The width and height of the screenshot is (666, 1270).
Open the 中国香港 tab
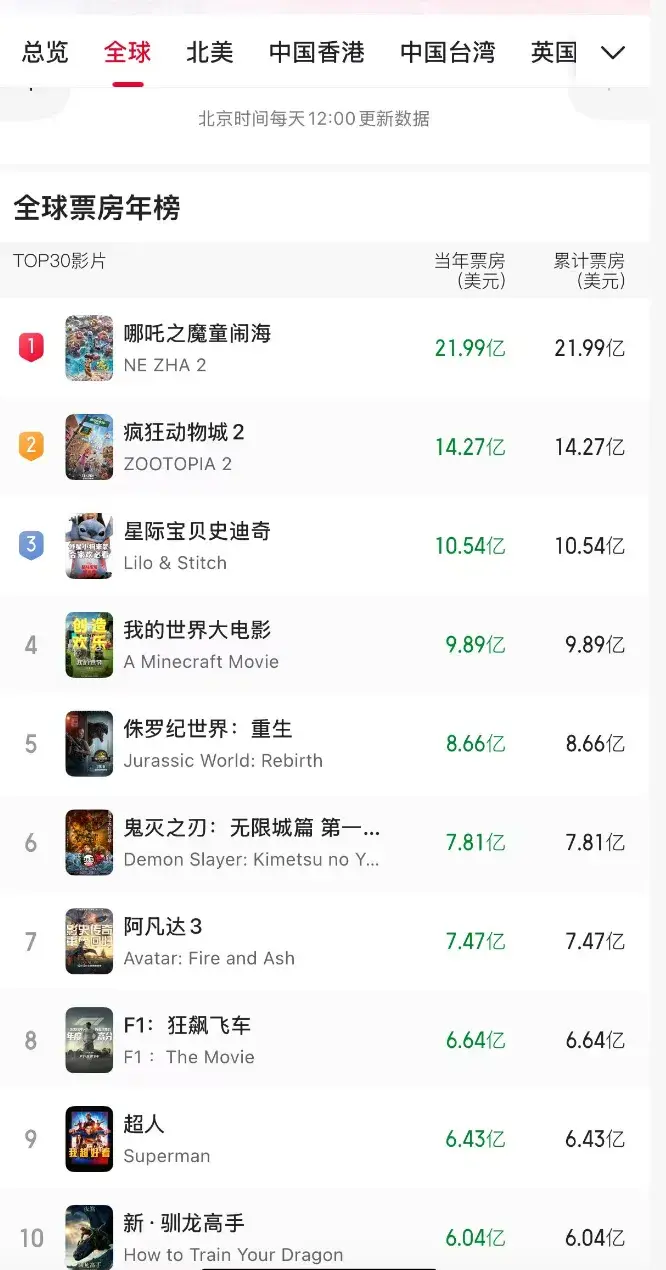click(316, 52)
